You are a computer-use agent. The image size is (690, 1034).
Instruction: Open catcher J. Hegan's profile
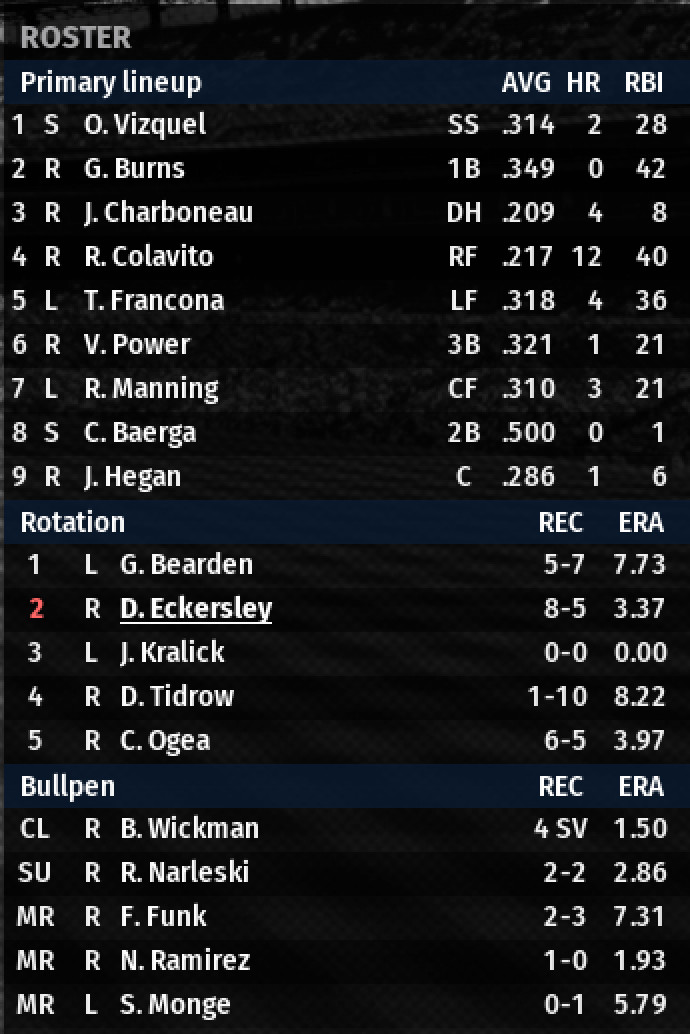pos(132,476)
